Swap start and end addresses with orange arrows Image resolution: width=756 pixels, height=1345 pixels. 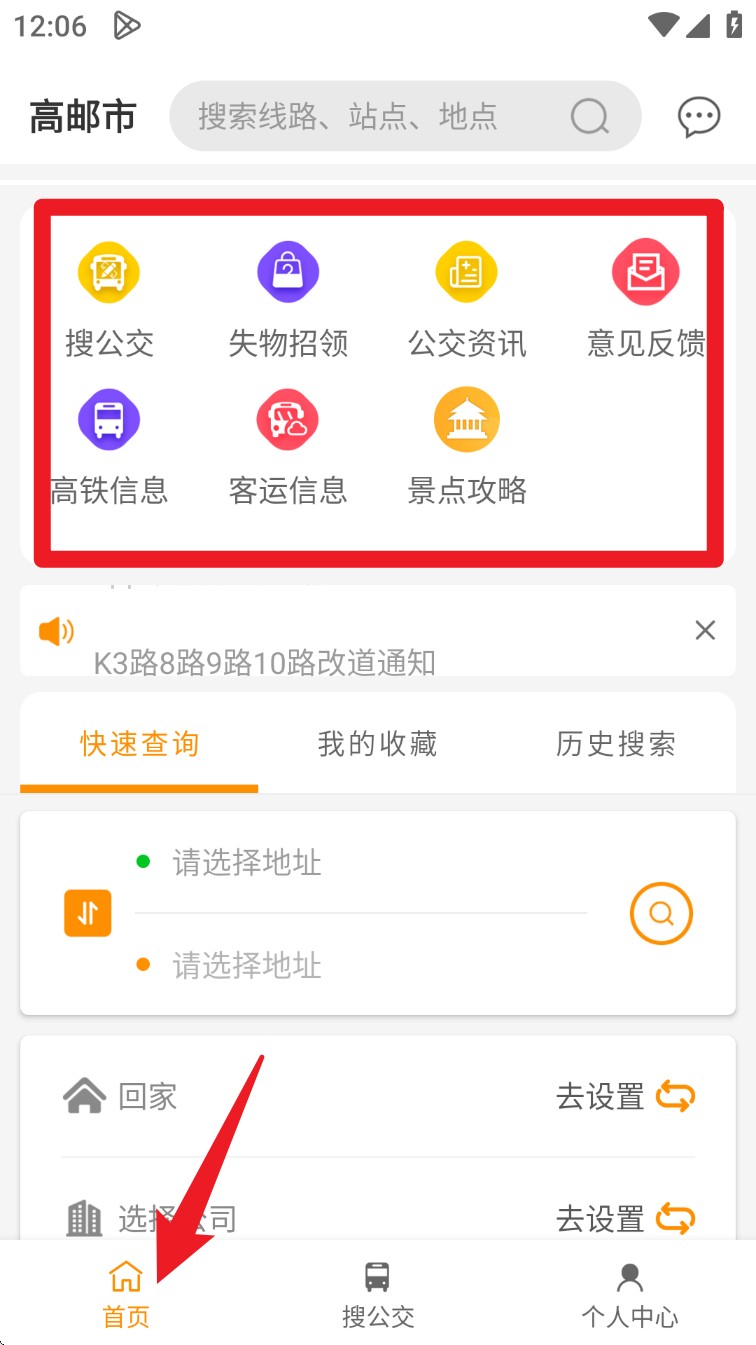[87, 913]
